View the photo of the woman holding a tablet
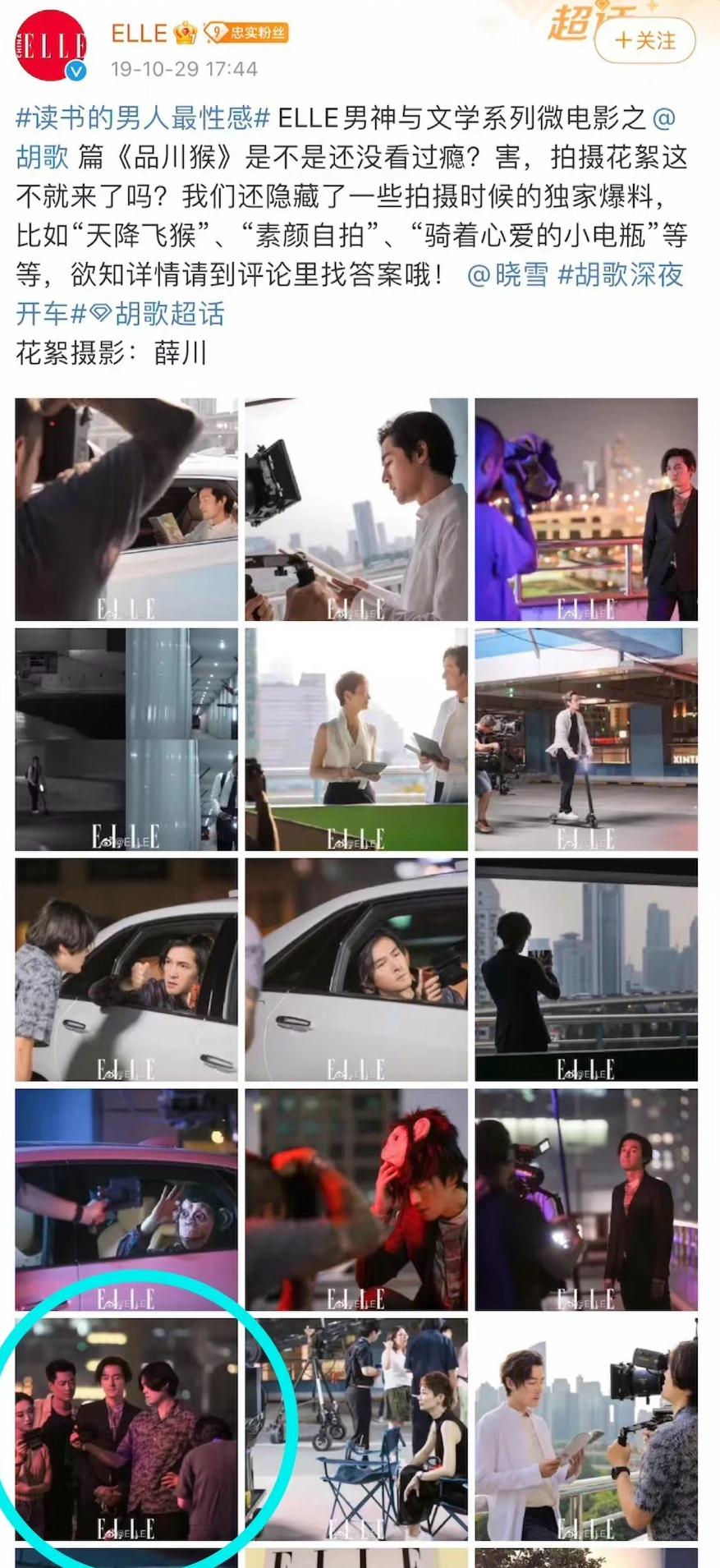 point(356,739)
